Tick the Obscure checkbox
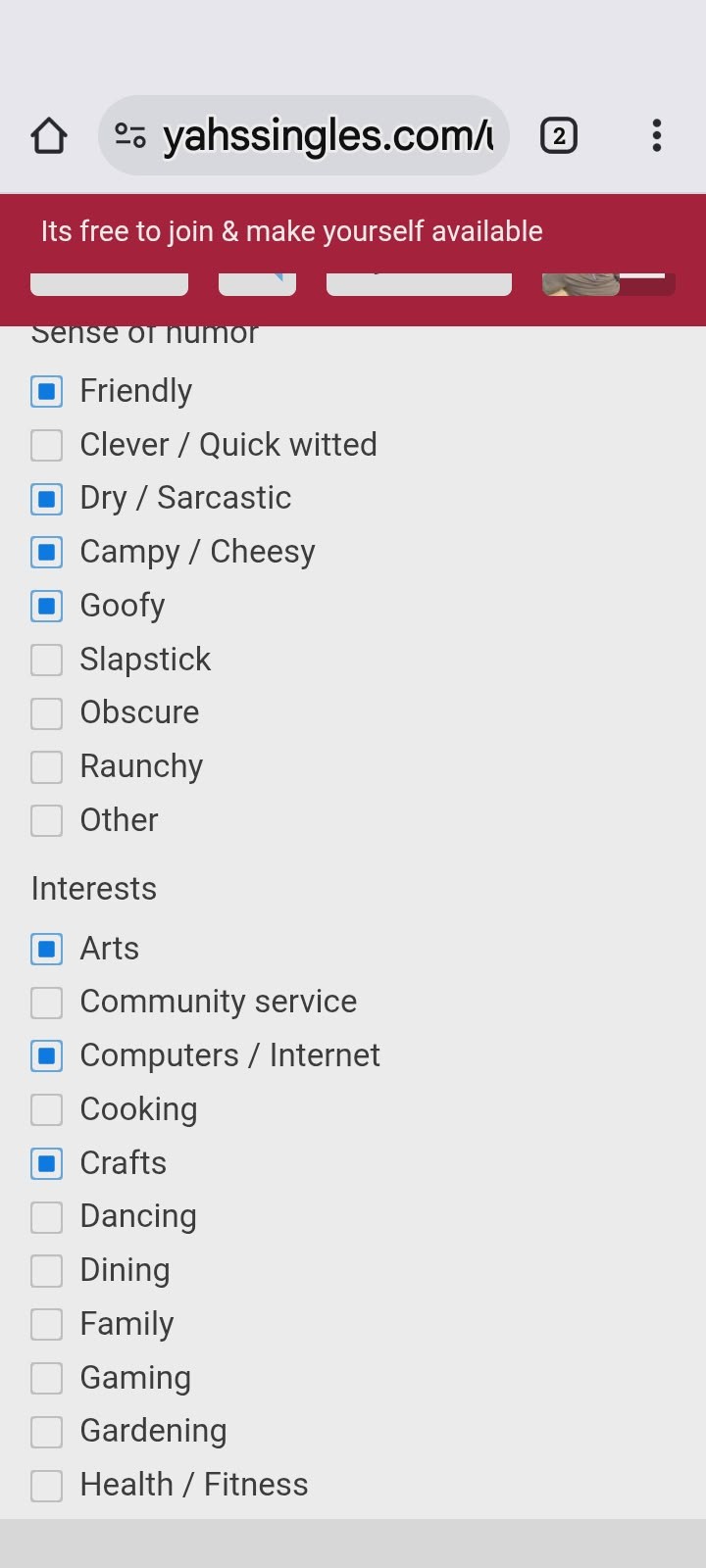706x1568 pixels. point(47,713)
